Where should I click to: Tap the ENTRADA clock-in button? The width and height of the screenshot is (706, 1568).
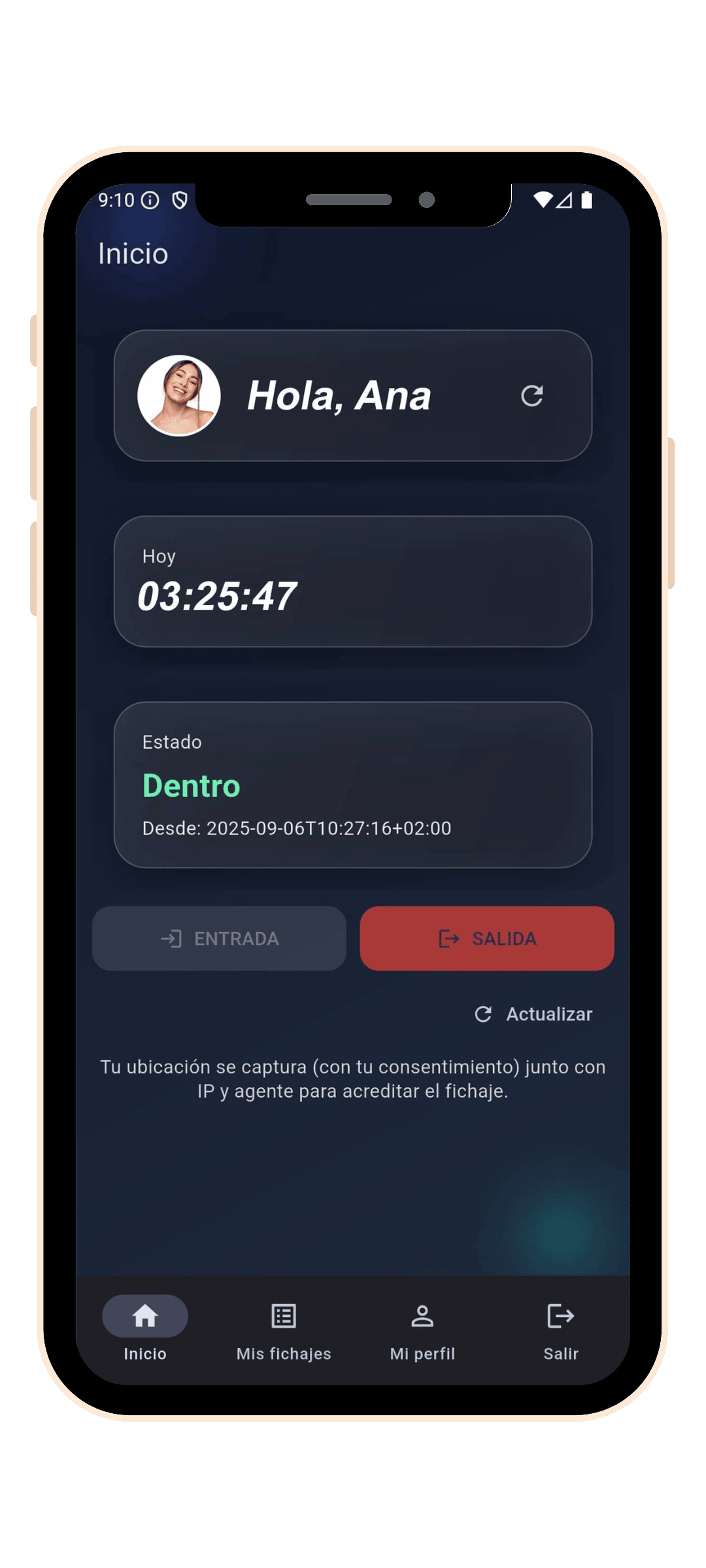219,938
